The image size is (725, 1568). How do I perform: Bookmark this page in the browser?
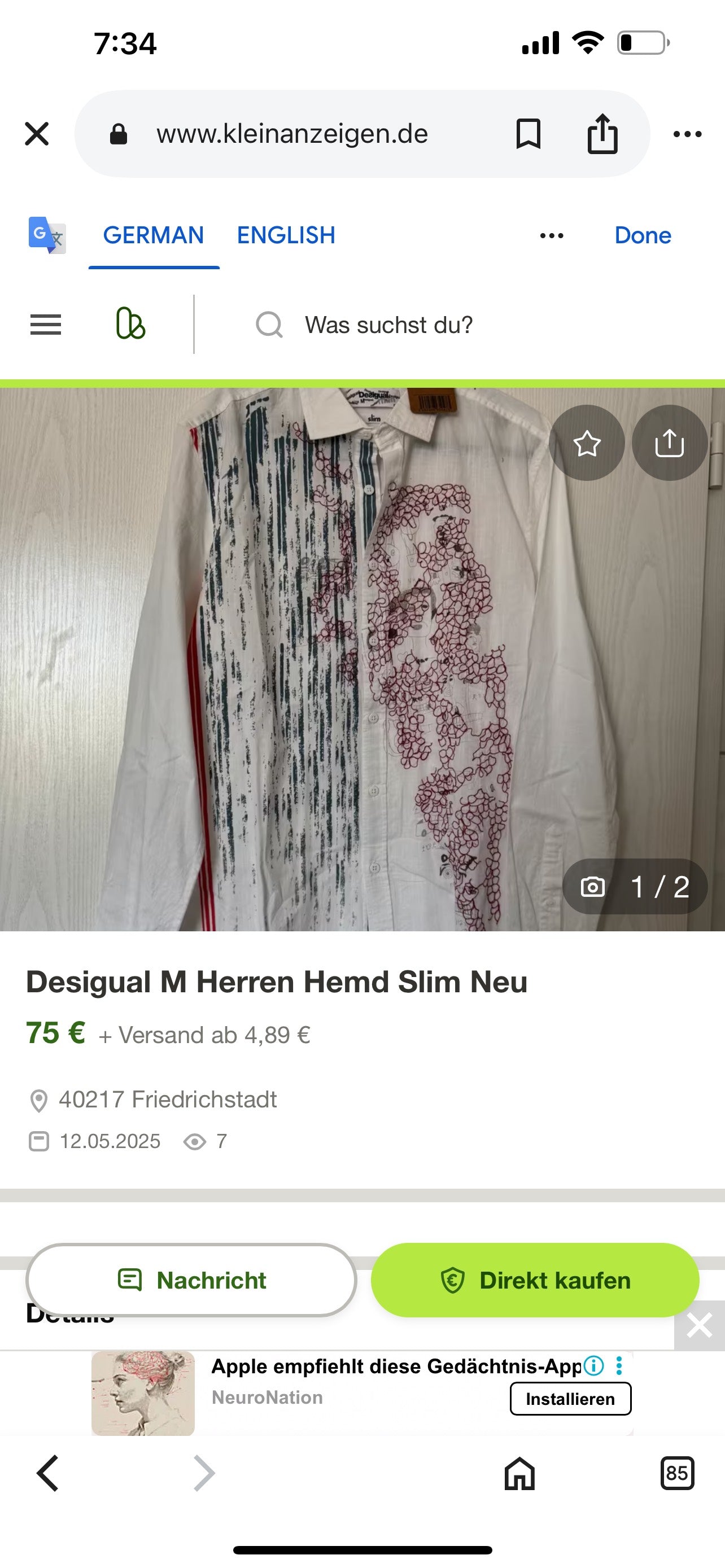[528, 134]
